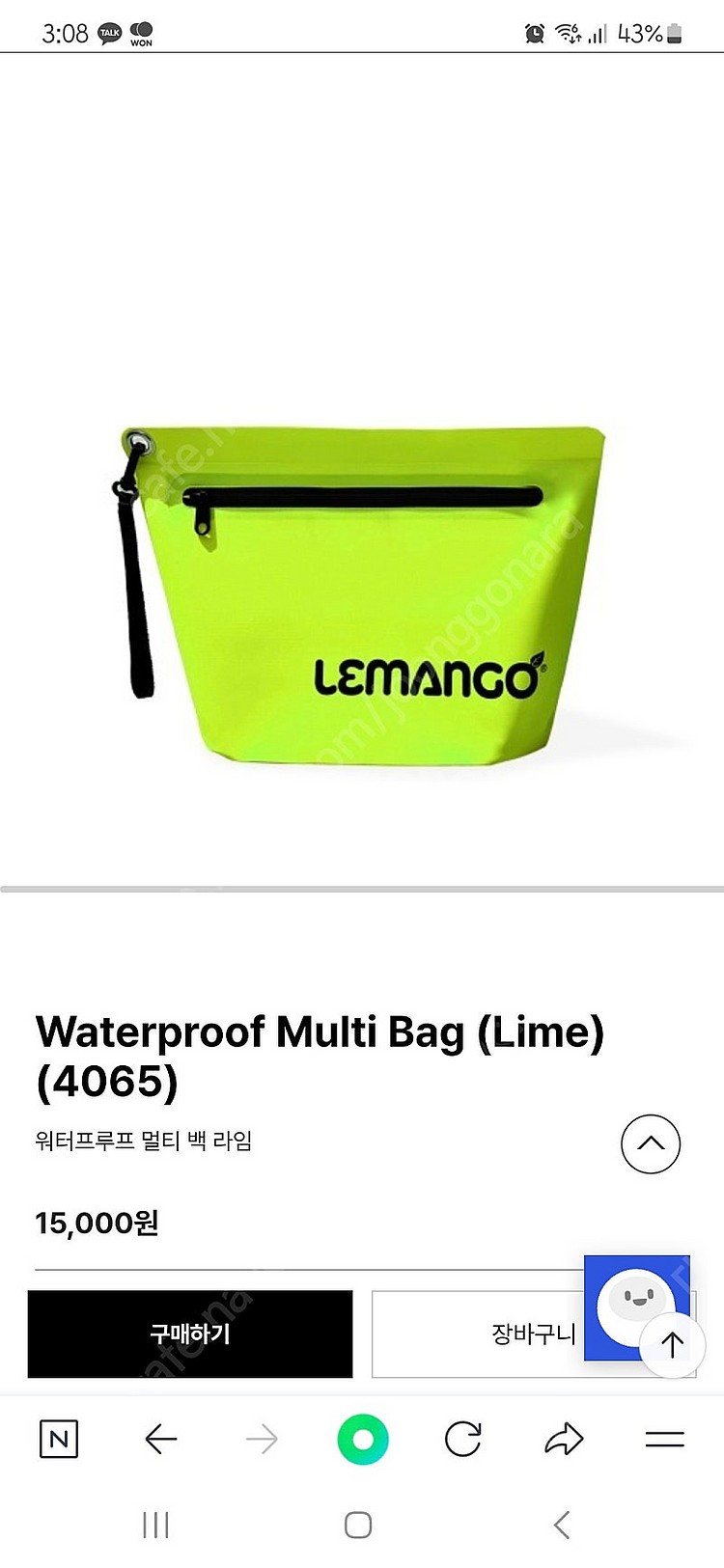The width and height of the screenshot is (724, 1568).
Task: Tap the 구매하기 buy button
Action: (190, 1334)
